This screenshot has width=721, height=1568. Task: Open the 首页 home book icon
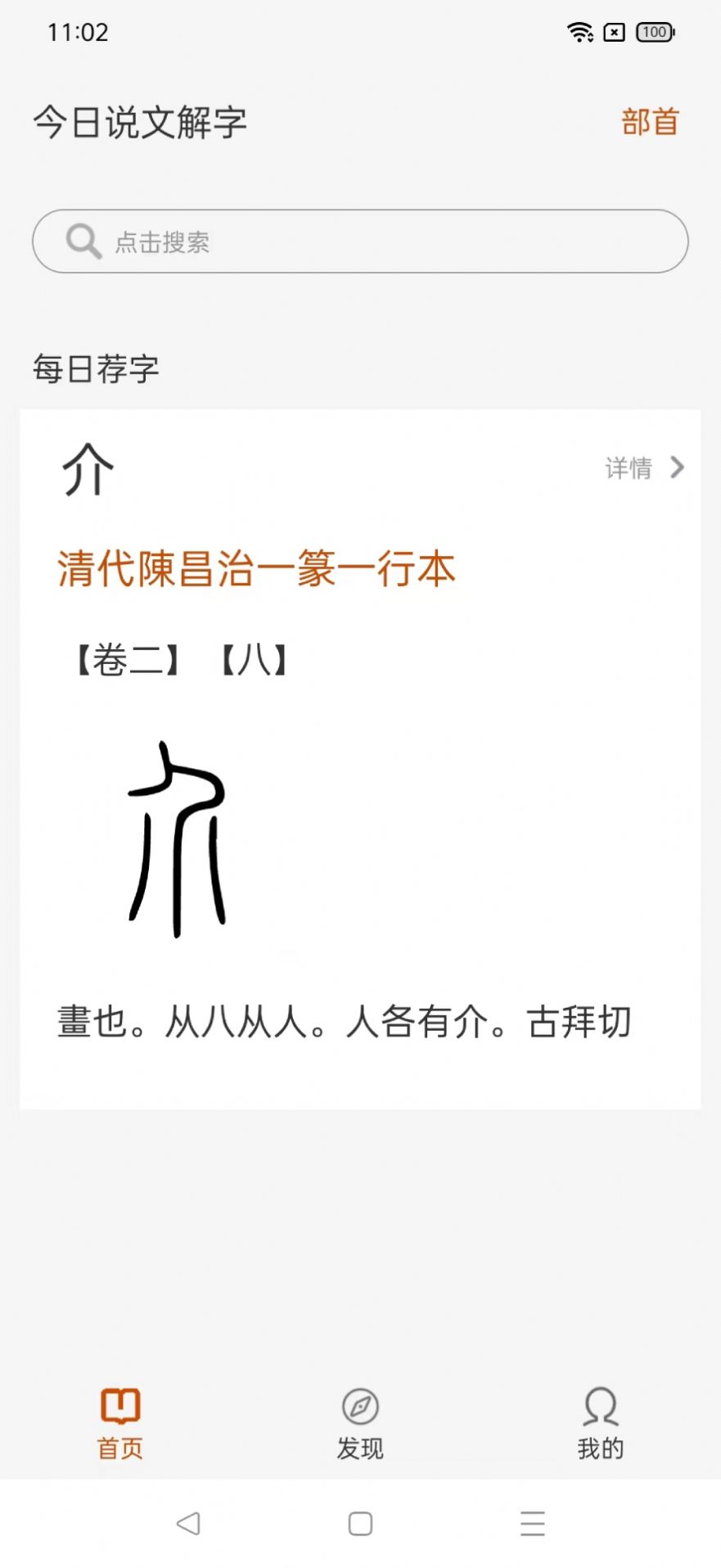coord(119,1406)
